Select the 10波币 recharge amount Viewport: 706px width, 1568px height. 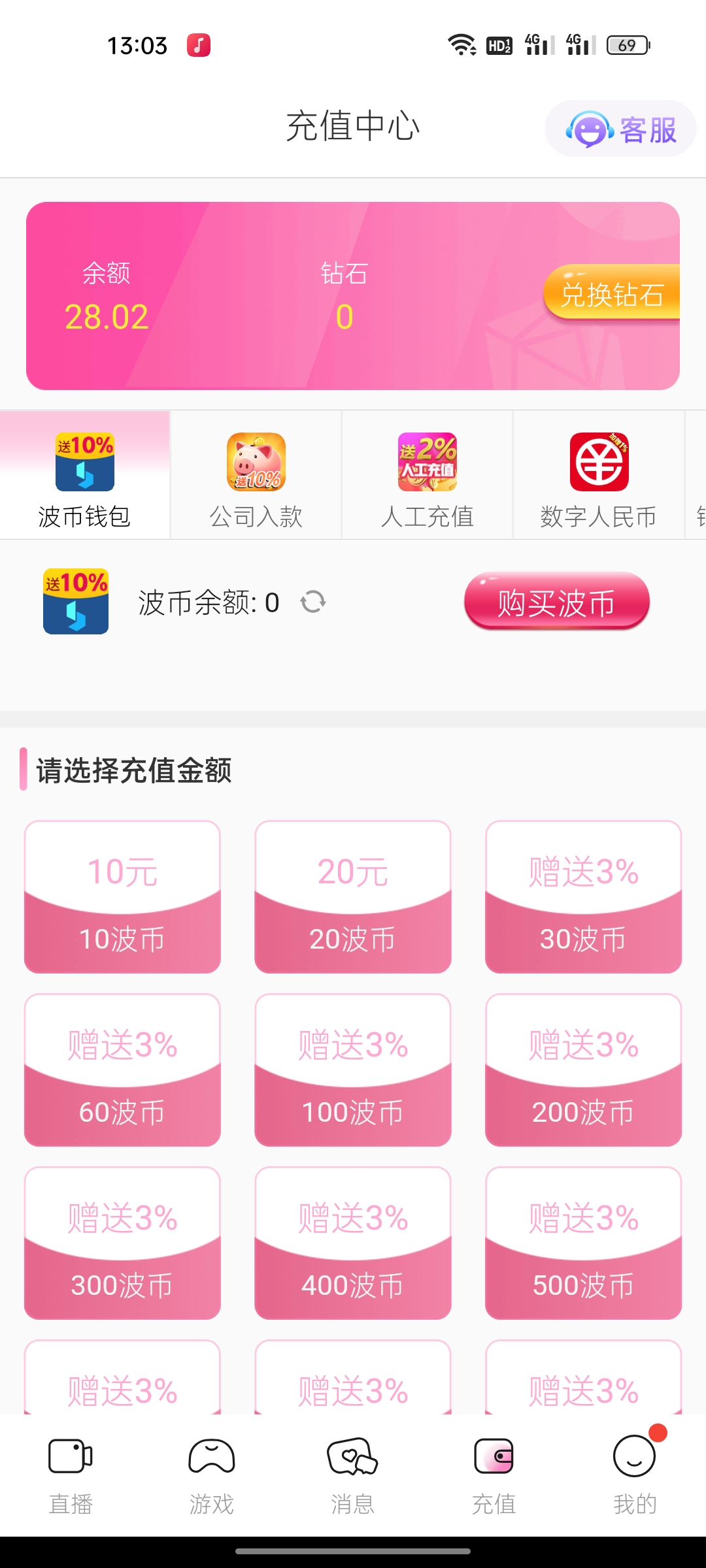[x=122, y=897]
